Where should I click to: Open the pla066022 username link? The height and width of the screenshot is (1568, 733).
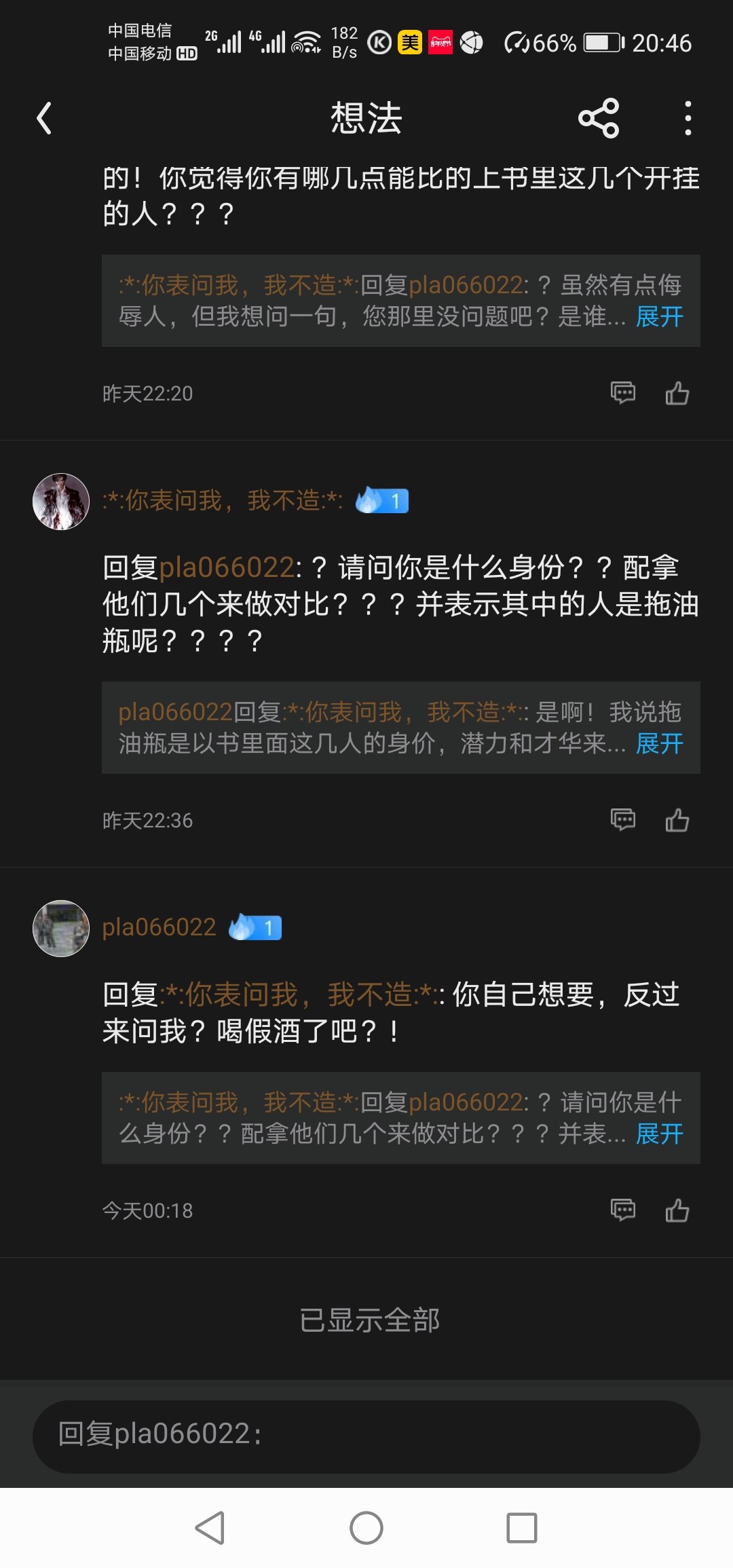159,927
